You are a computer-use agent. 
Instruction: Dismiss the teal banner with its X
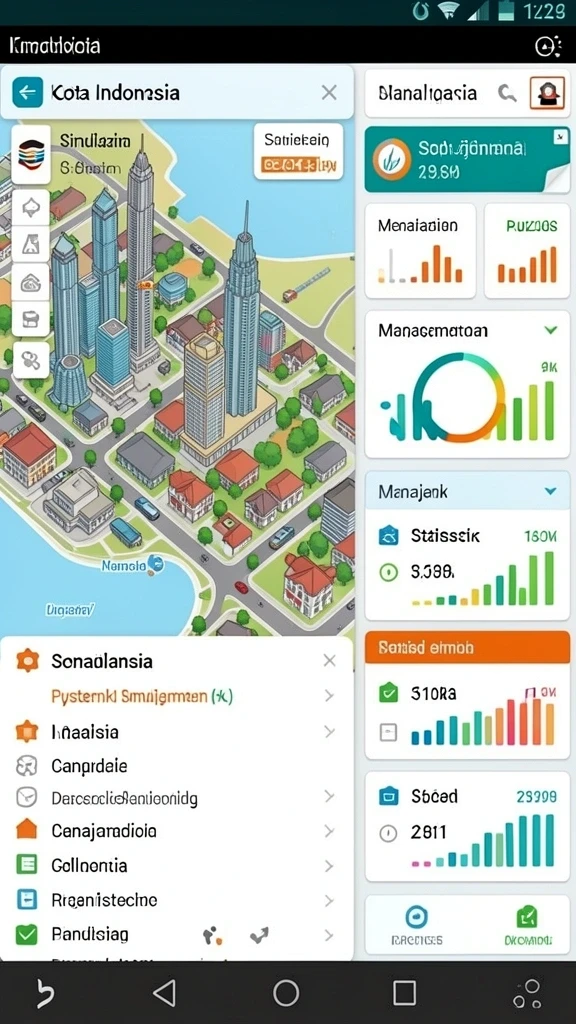tap(560, 137)
